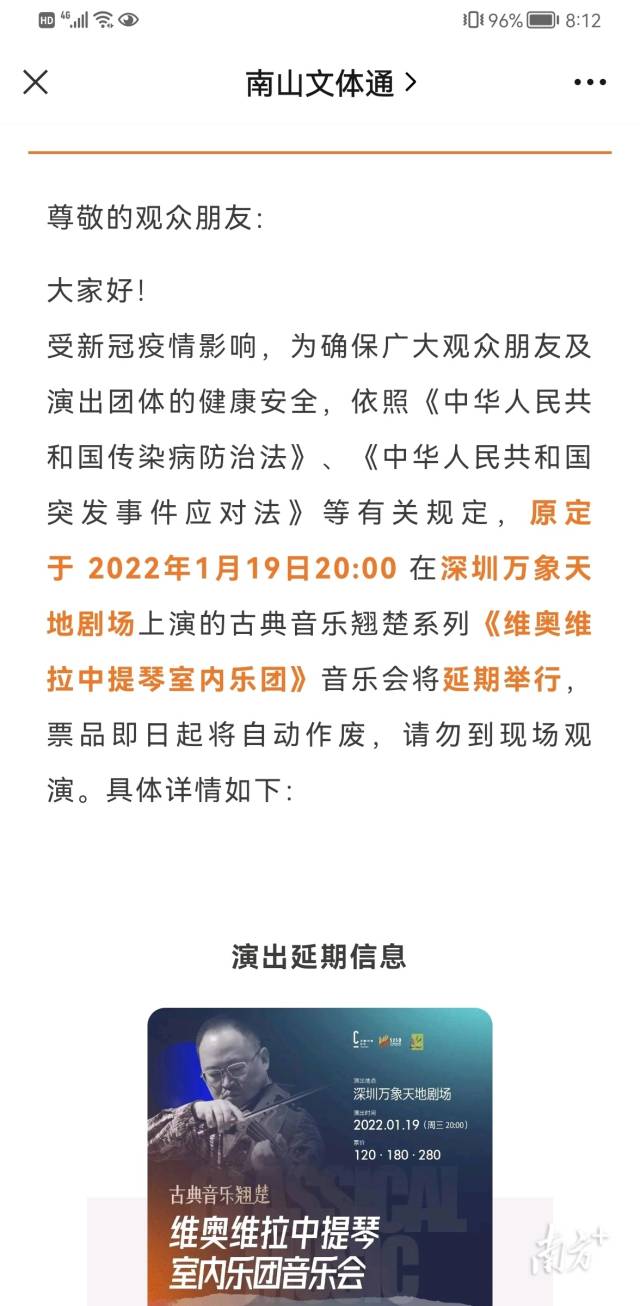Close the 南山文体通 page

coord(35,83)
